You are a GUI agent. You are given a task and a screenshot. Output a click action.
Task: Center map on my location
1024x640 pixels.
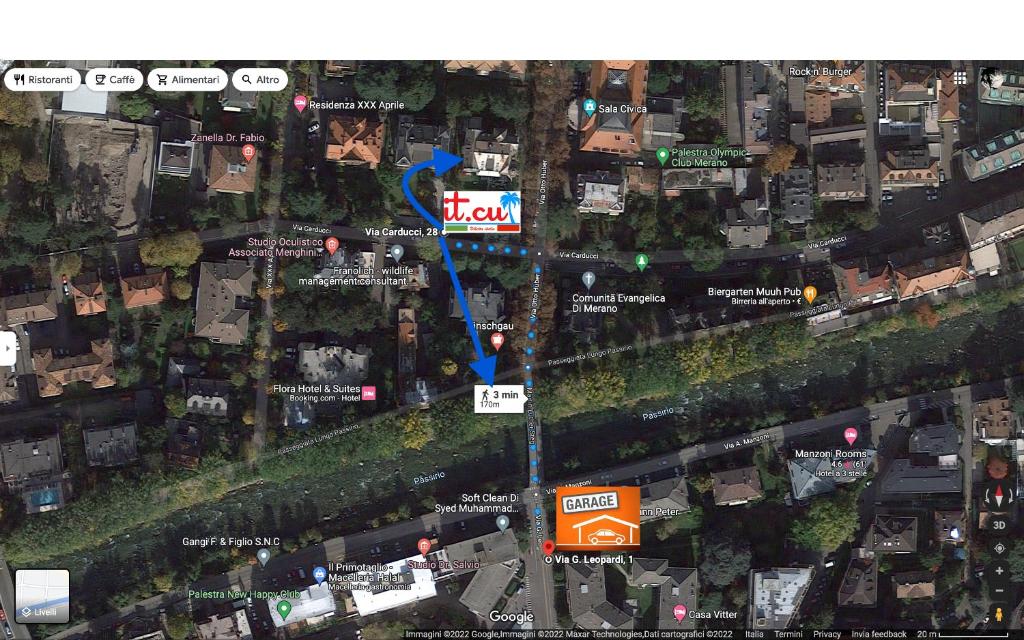pos(999,548)
